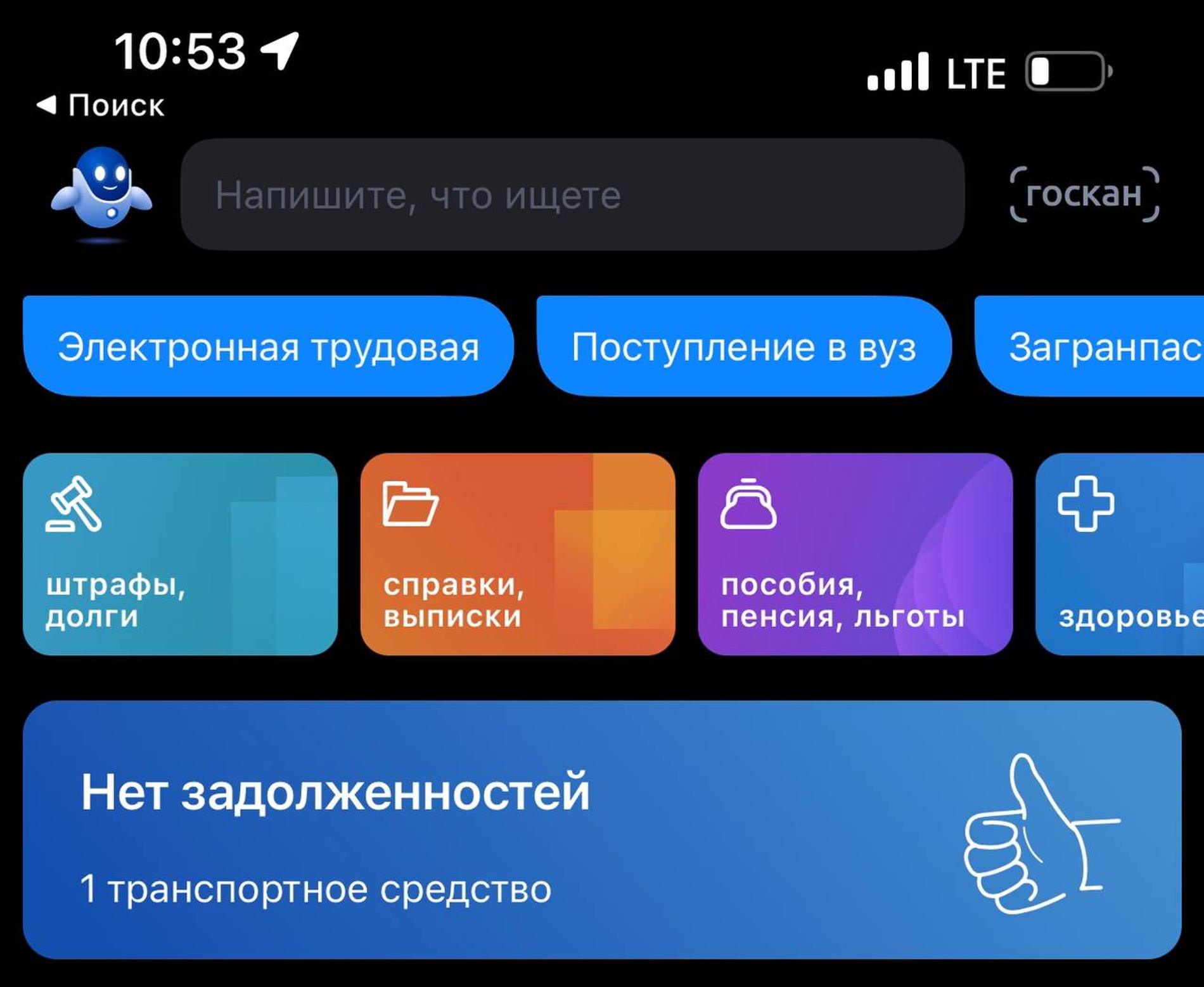Select the 'Электронная трудовая' chip

point(268,347)
